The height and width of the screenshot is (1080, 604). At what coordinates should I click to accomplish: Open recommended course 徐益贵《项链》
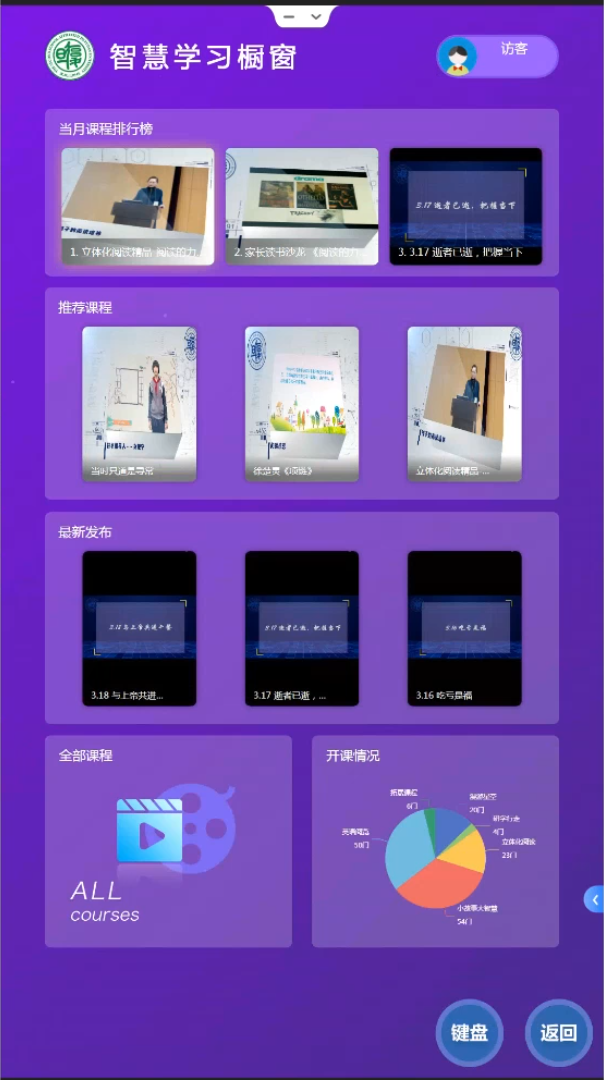click(302, 404)
